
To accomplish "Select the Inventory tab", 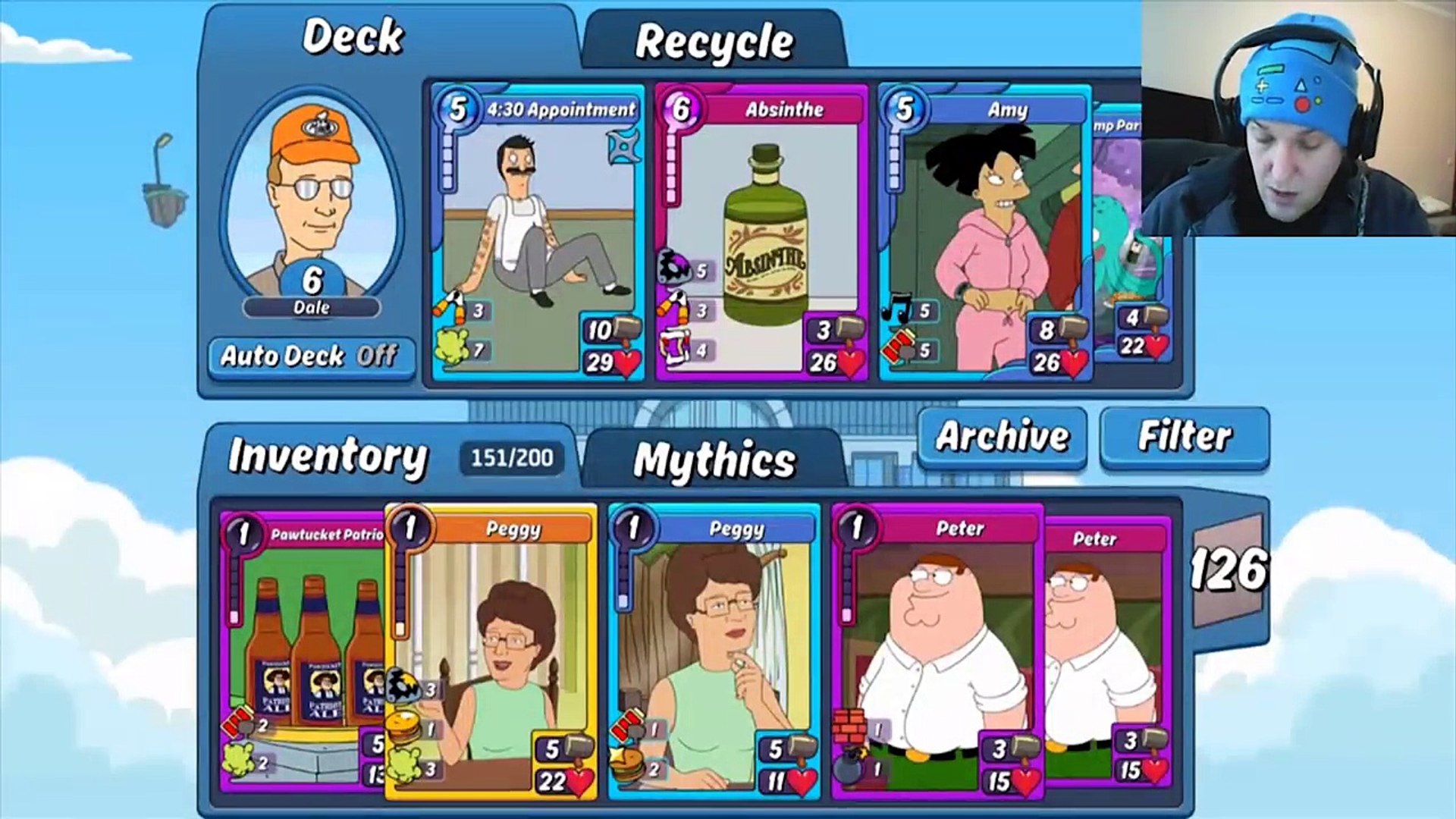I will [328, 457].
